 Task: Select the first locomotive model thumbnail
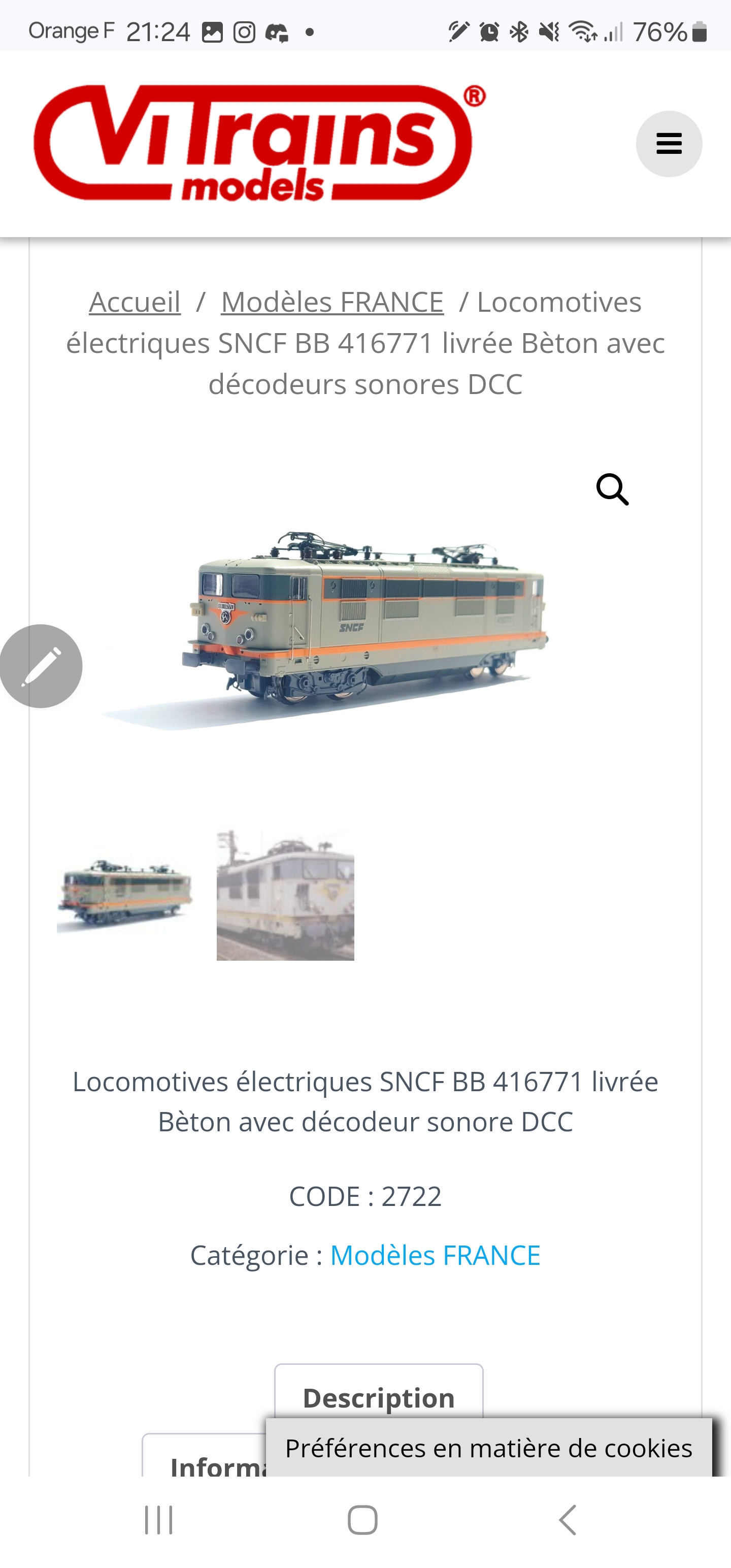coord(125,895)
